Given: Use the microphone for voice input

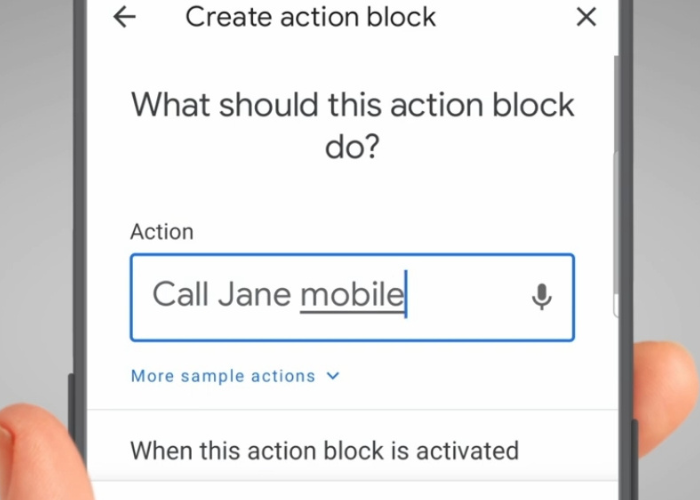Looking at the screenshot, I should [x=541, y=297].
